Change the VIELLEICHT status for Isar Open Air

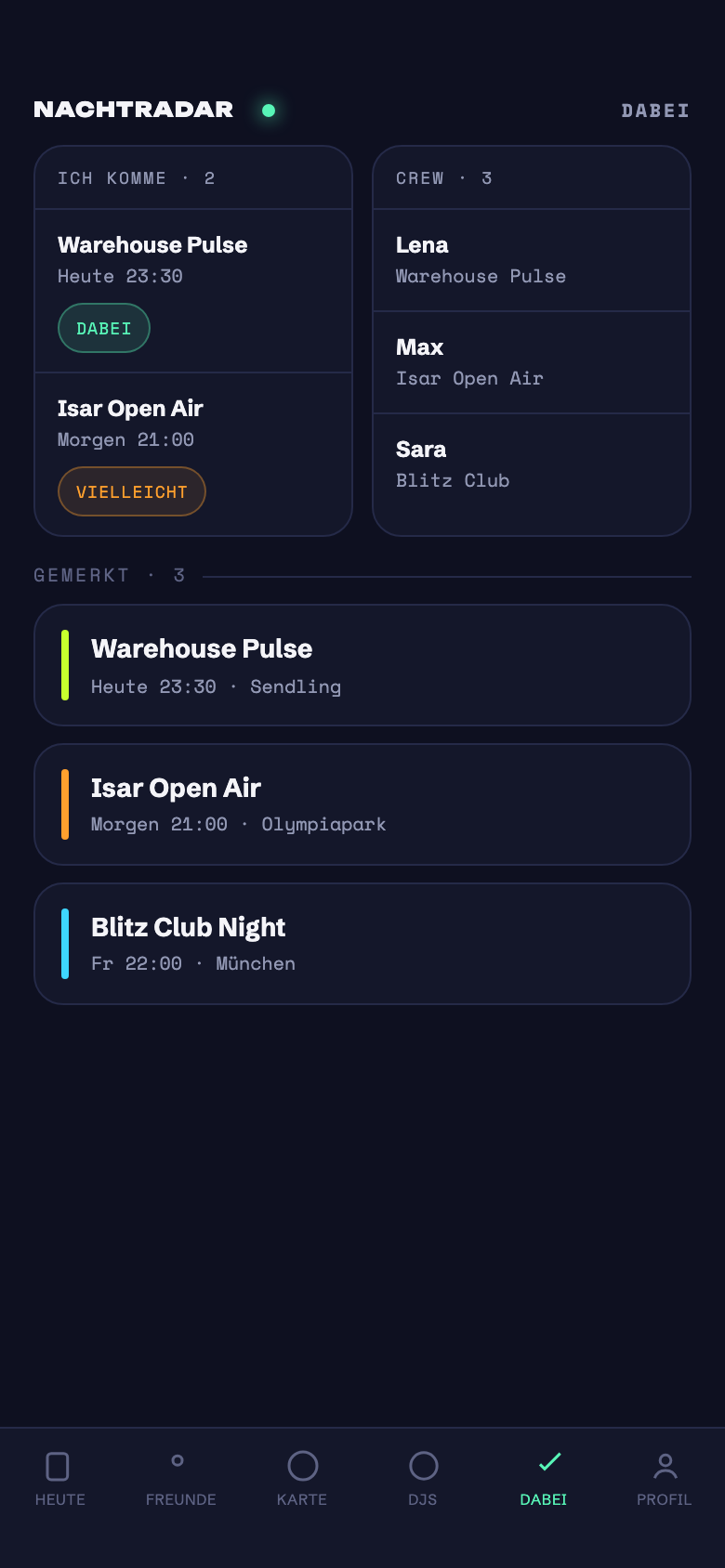coord(132,491)
